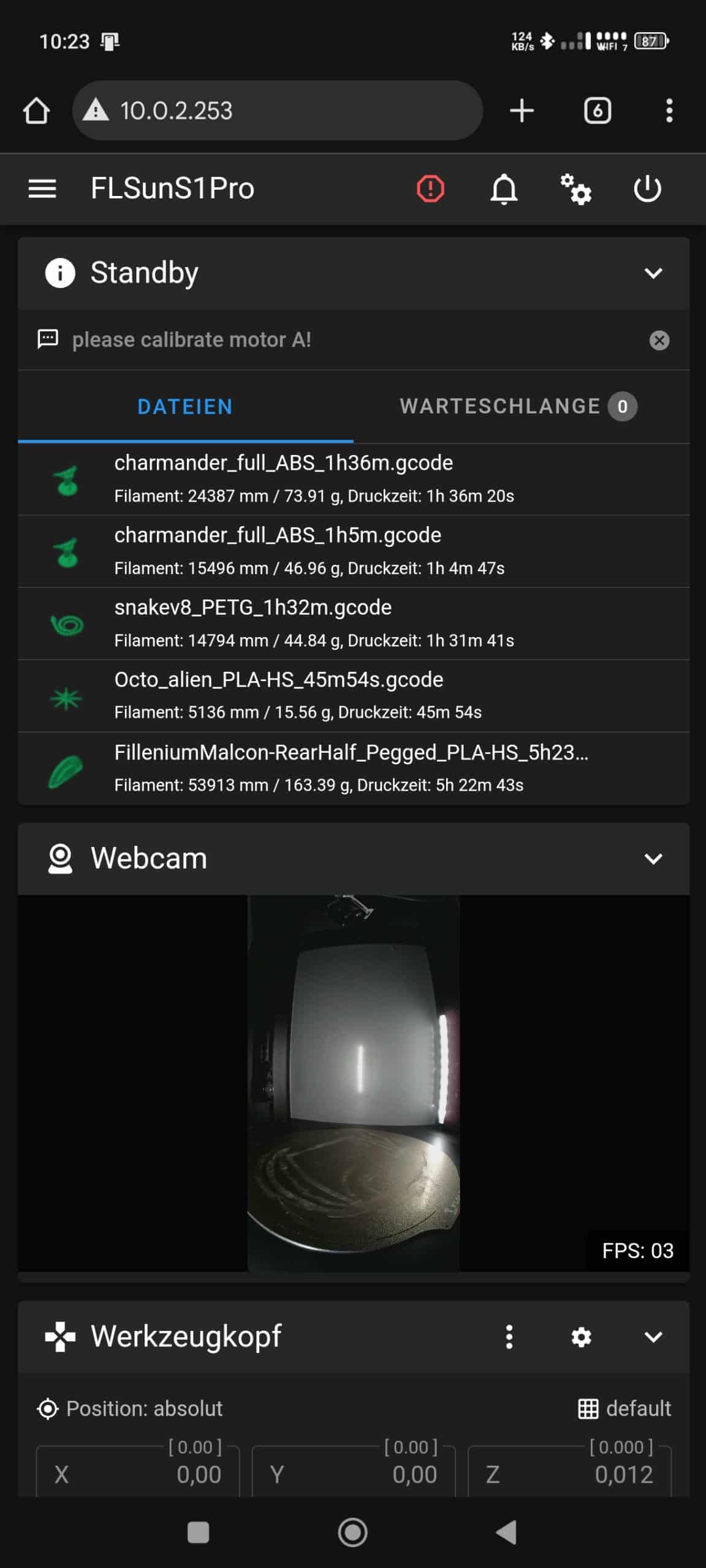Select the Dateien tab
The image size is (706, 1568).
[x=185, y=407]
